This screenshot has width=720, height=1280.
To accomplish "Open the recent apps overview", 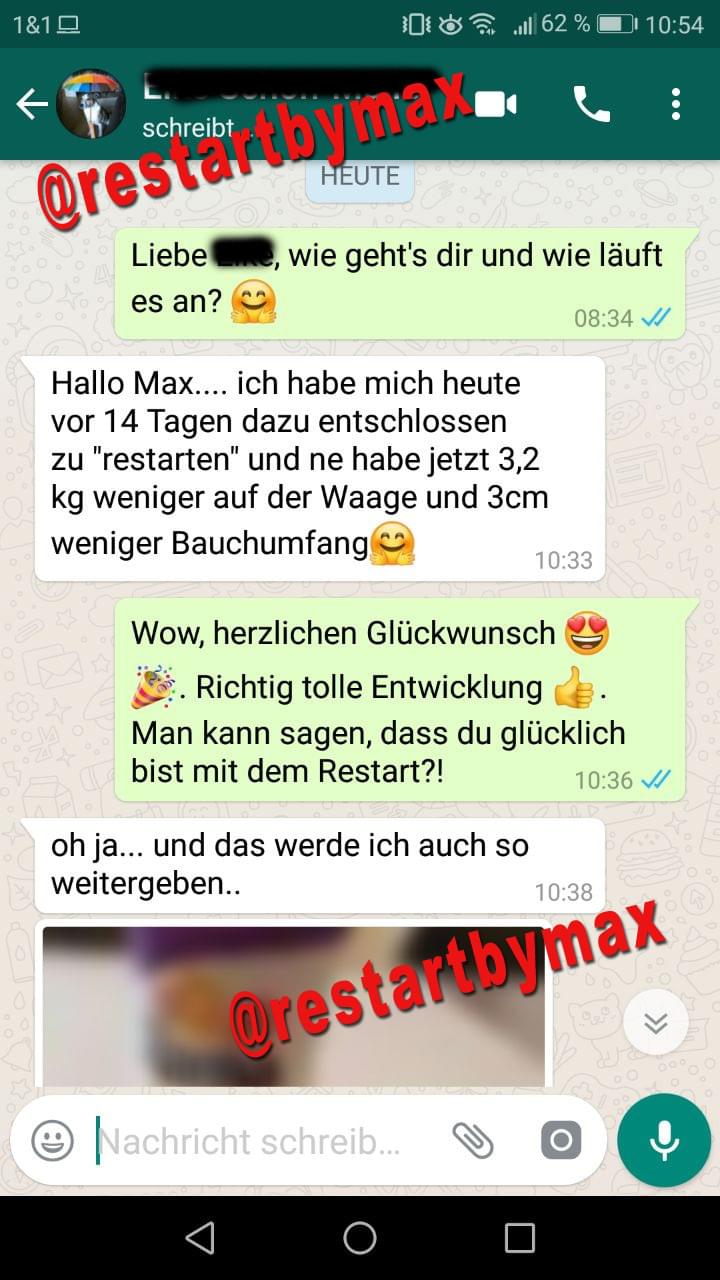I will [520, 1238].
